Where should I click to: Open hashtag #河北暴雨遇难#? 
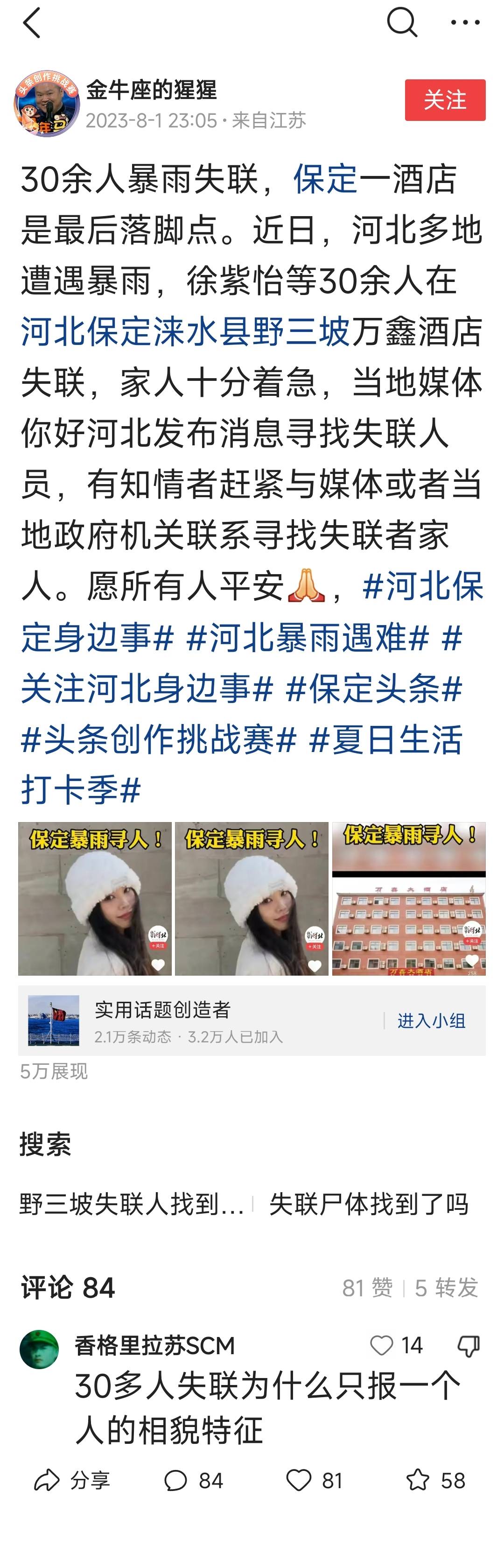click(x=308, y=639)
